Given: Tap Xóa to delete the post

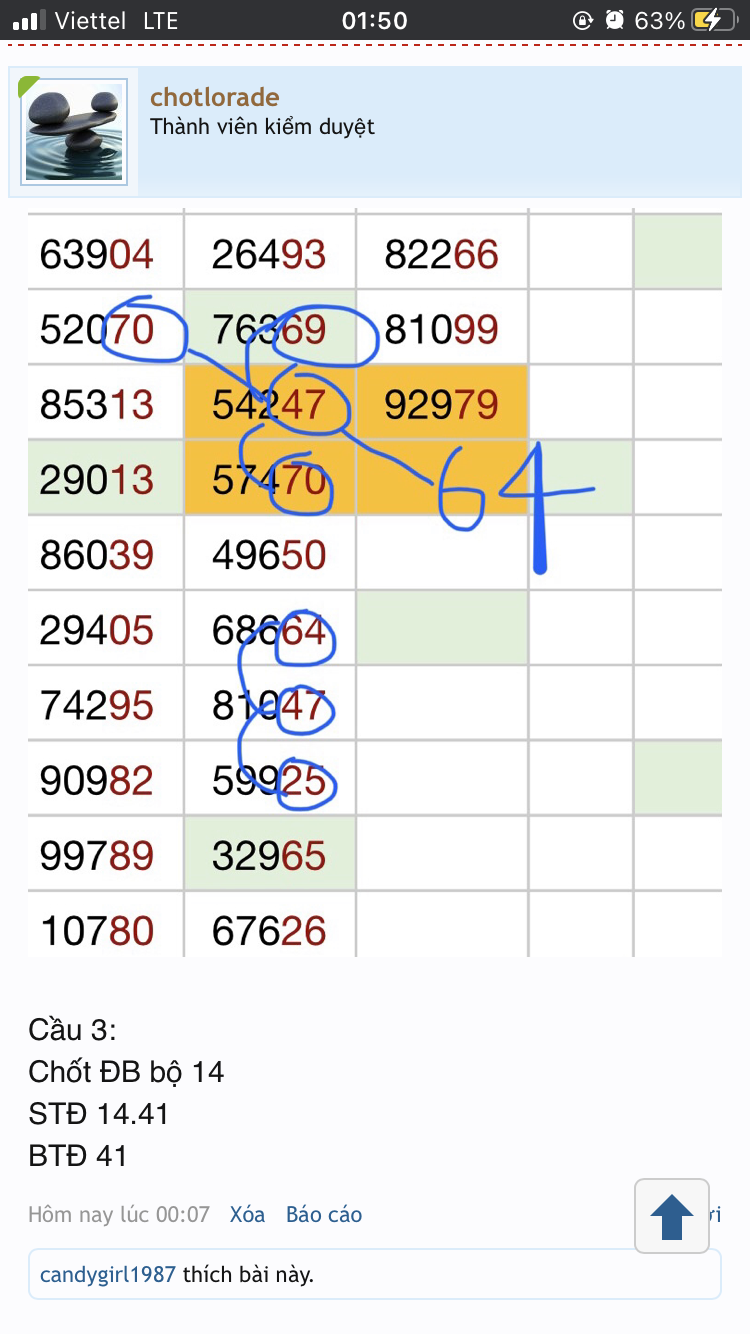Looking at the screenshot, I should click(247, 1214).
